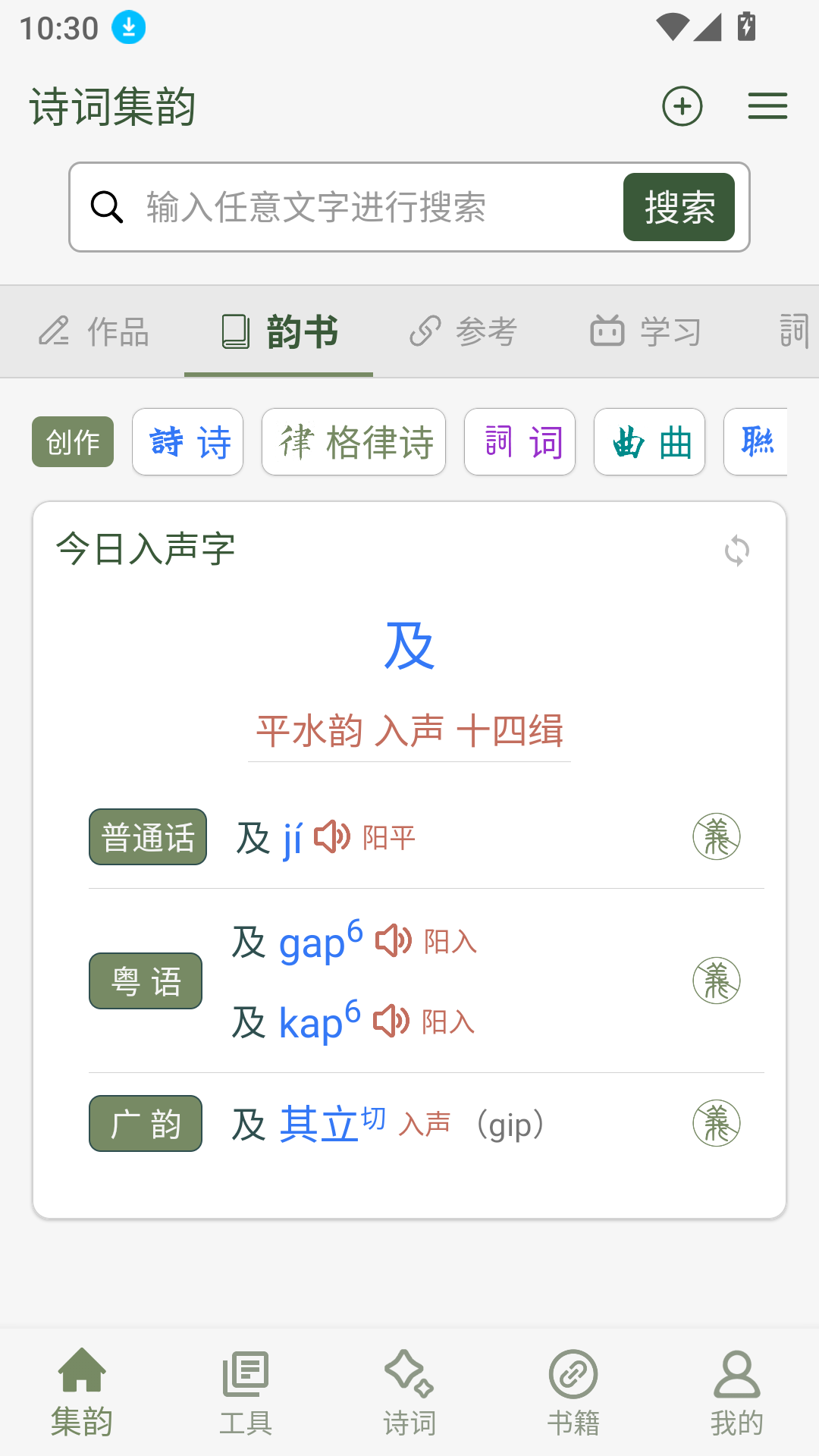This screenshot has width=819, height=1456.
Task: Switch to the 参考 reference tab
Action: tap(463, 331)
